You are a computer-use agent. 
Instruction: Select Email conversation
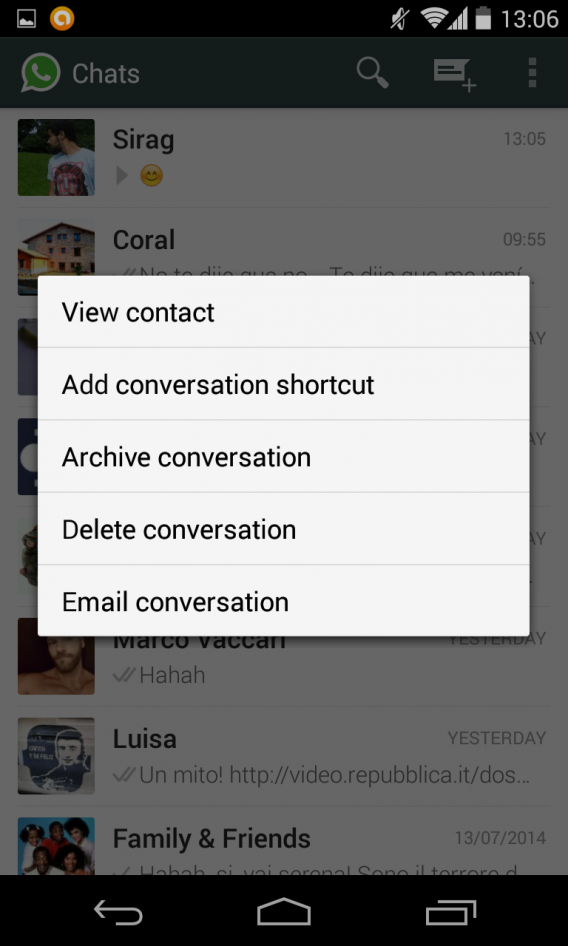[x=284, y=601]
